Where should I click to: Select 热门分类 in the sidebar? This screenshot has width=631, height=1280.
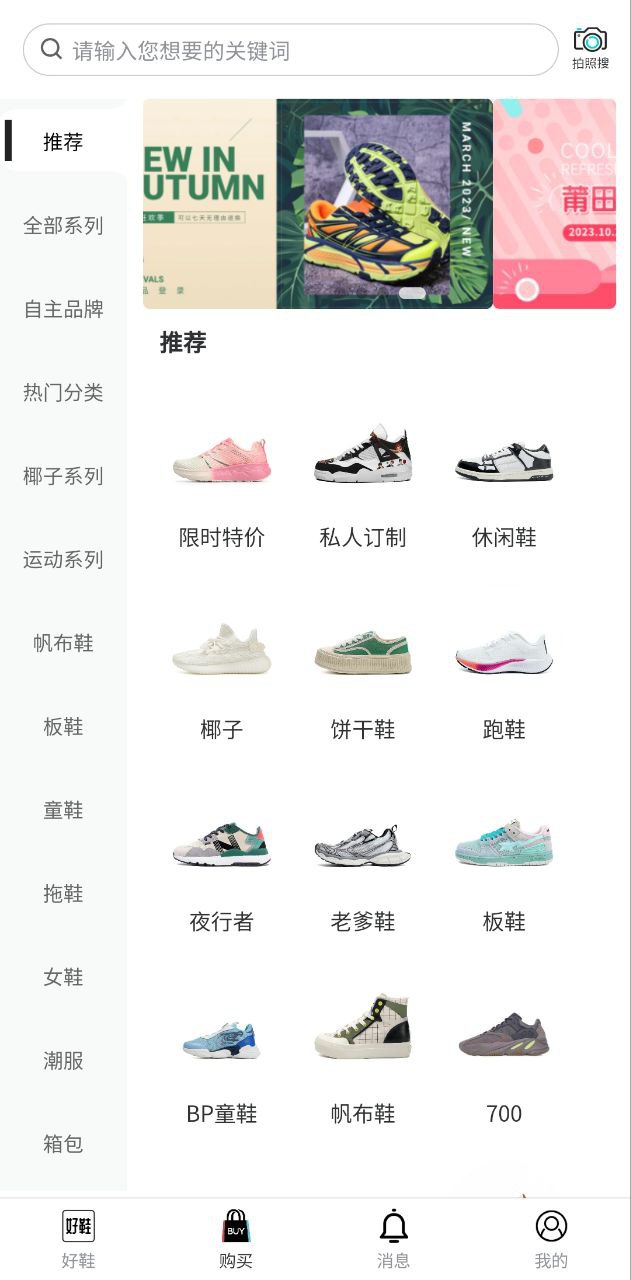click(x=63, y=393)
